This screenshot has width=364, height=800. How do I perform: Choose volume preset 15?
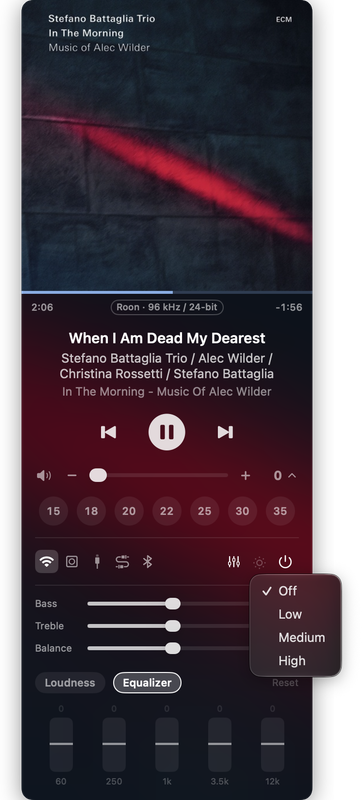pyautogui.click(x=54, y=511)
